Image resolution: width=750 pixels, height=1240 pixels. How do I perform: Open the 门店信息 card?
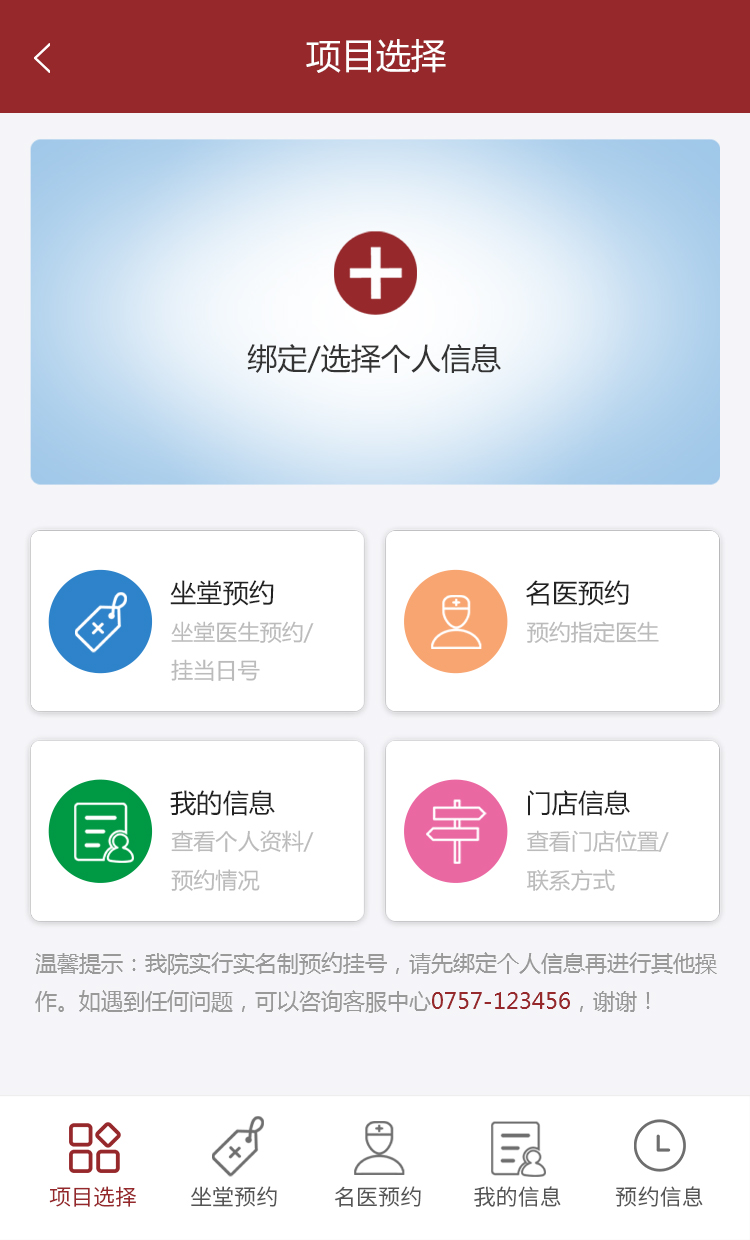coord(552,831)
